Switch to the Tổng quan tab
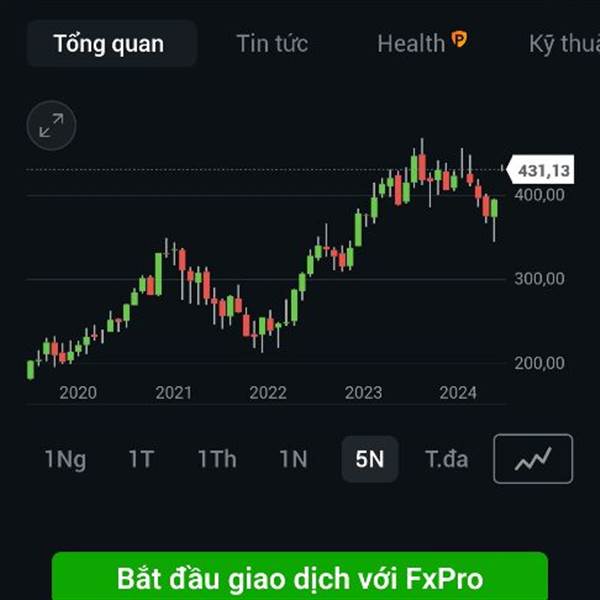Image resolution: width=600 pixels, height=600 pixels. click(x=110, y=44)
